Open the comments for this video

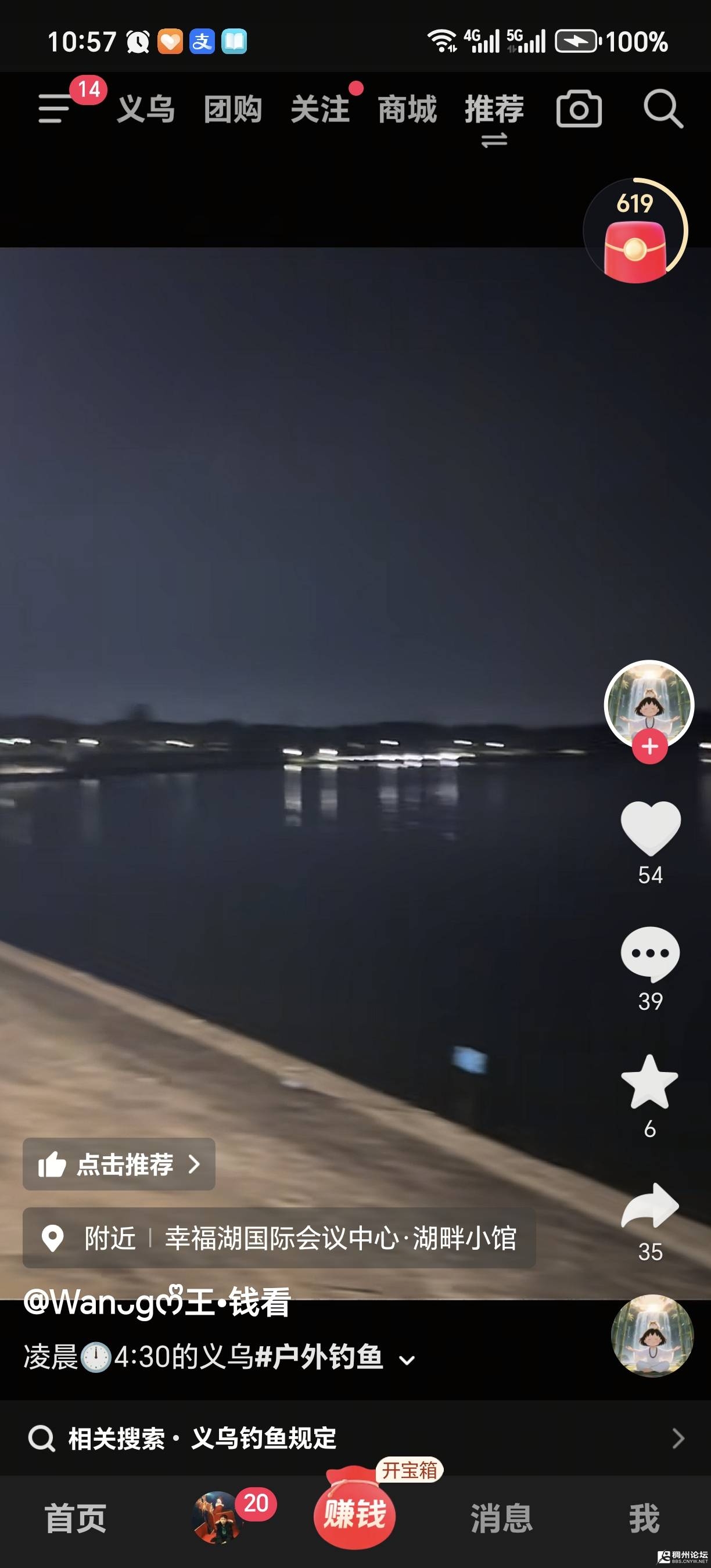[x=650, y=954]
